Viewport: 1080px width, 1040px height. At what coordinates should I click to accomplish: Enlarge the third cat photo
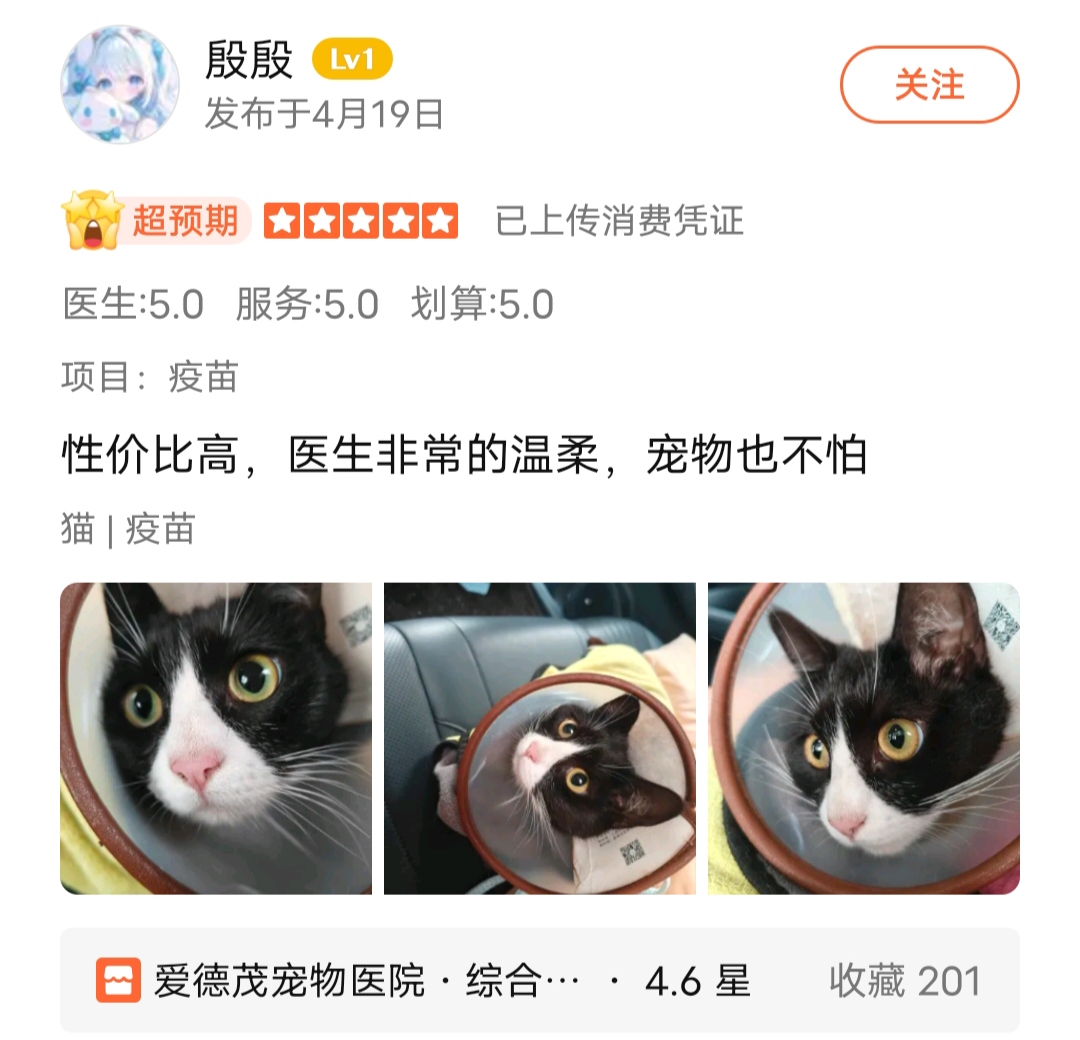pyautogui.click(x=864, y=738)
